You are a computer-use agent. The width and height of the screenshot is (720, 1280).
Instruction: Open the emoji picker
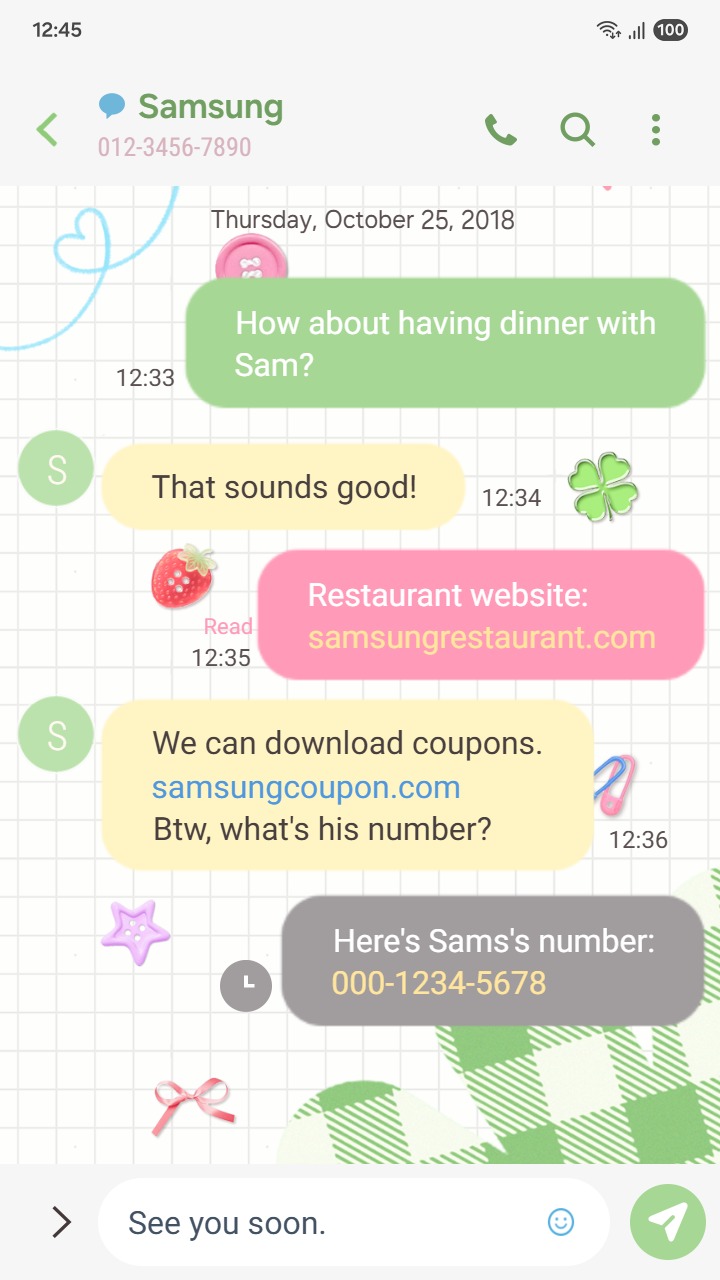[561, 1222]
